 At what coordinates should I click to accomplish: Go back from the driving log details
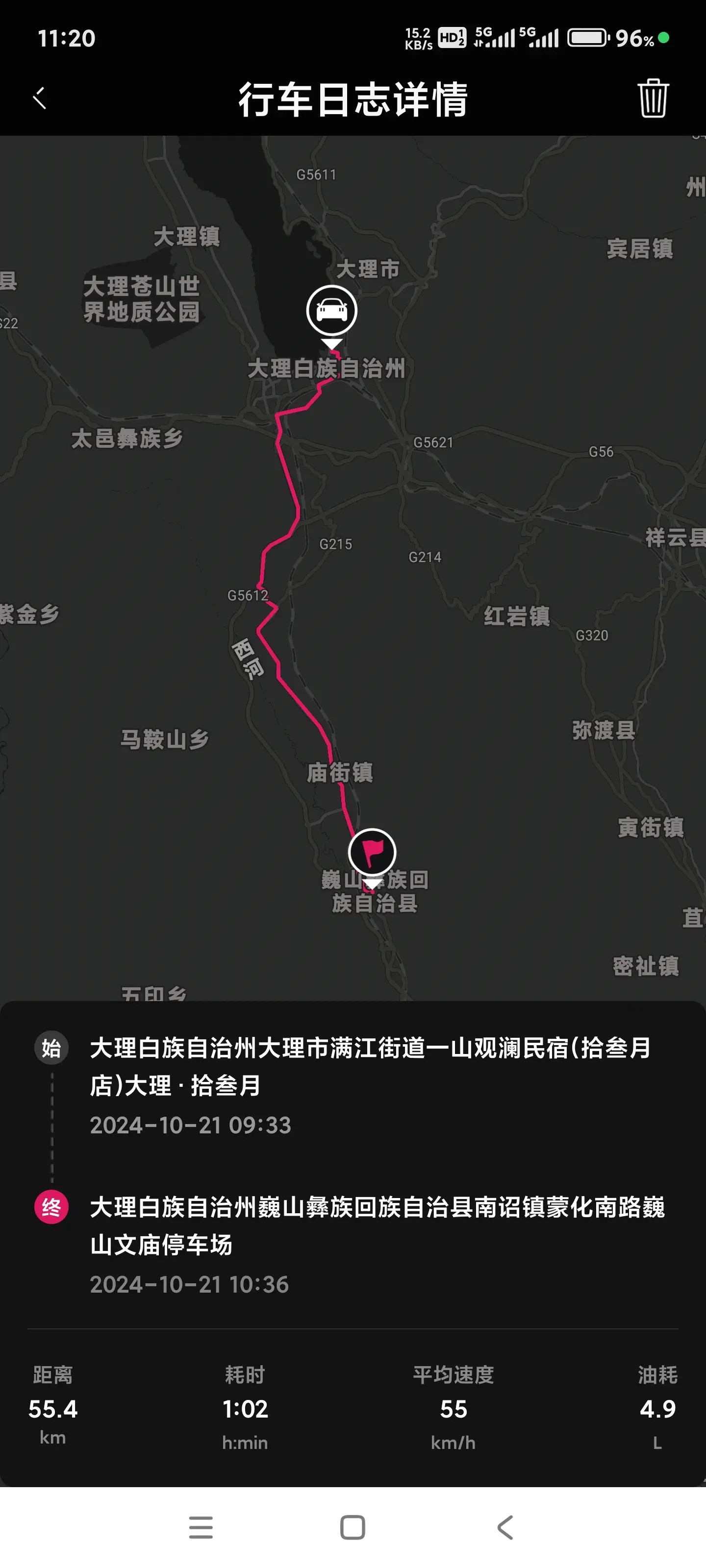pos(40,98)
